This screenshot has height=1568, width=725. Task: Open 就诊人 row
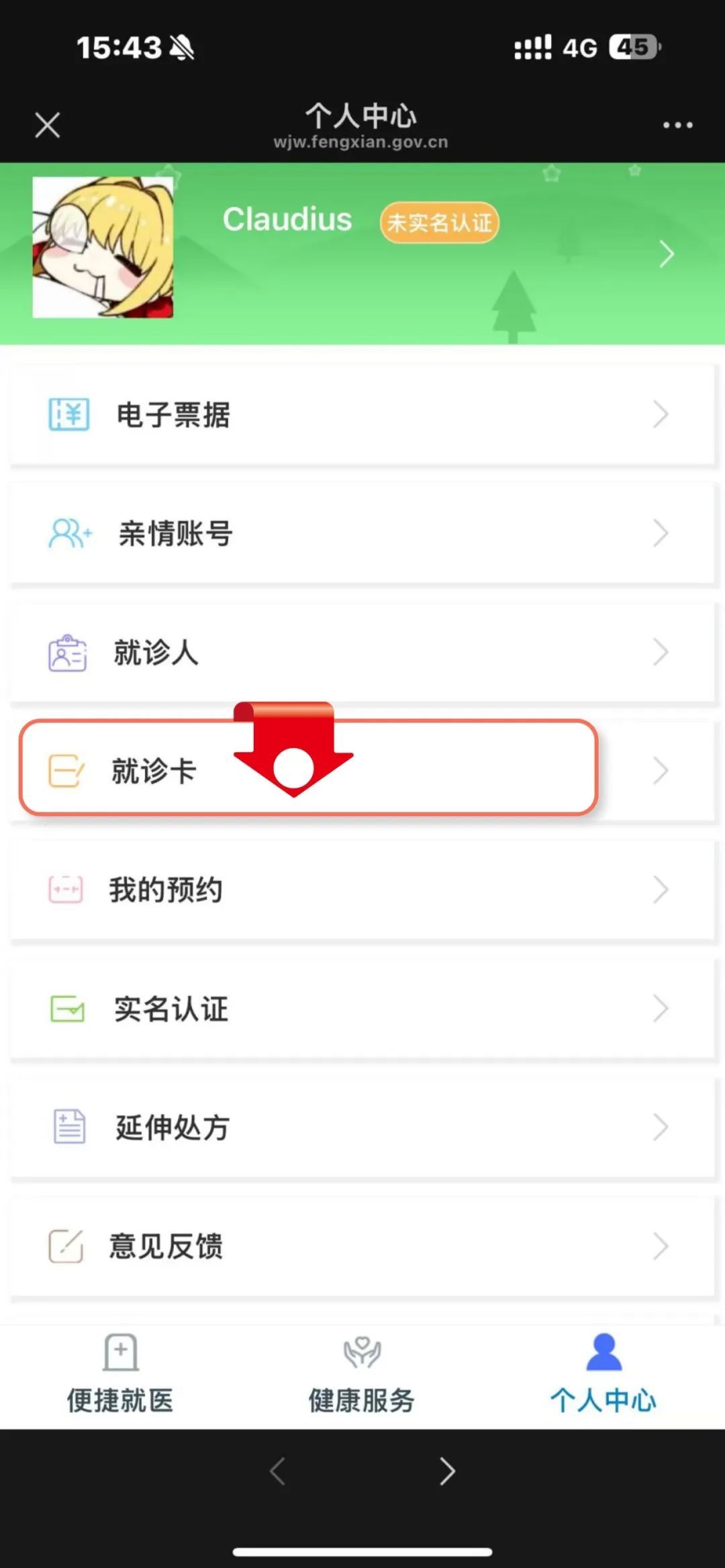point(362,652)
